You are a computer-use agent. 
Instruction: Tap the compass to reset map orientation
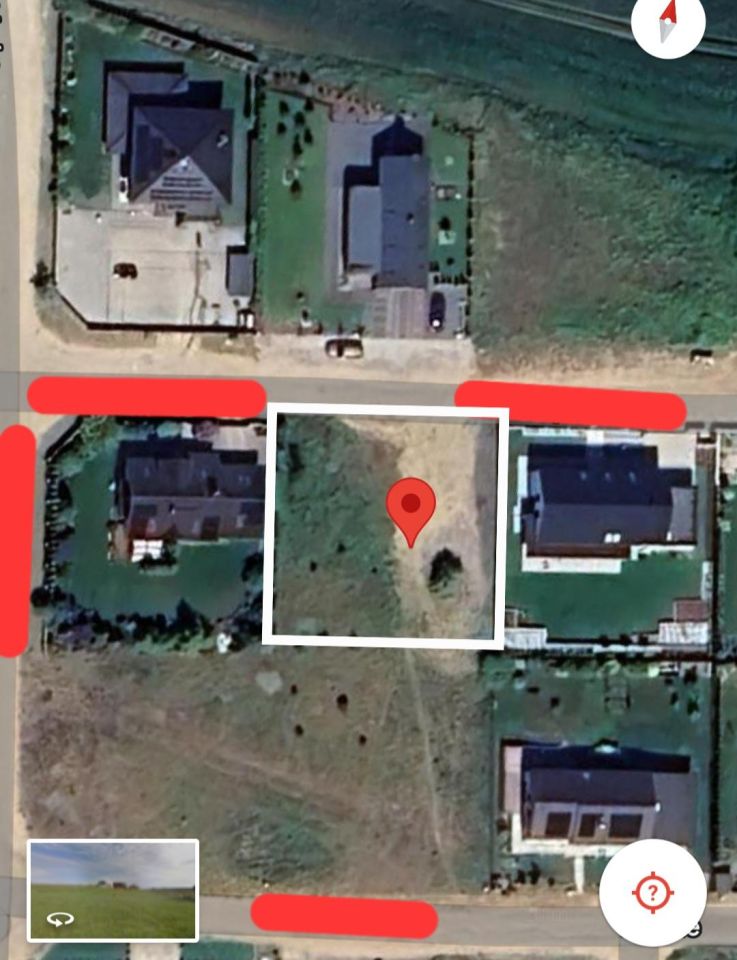668,20
